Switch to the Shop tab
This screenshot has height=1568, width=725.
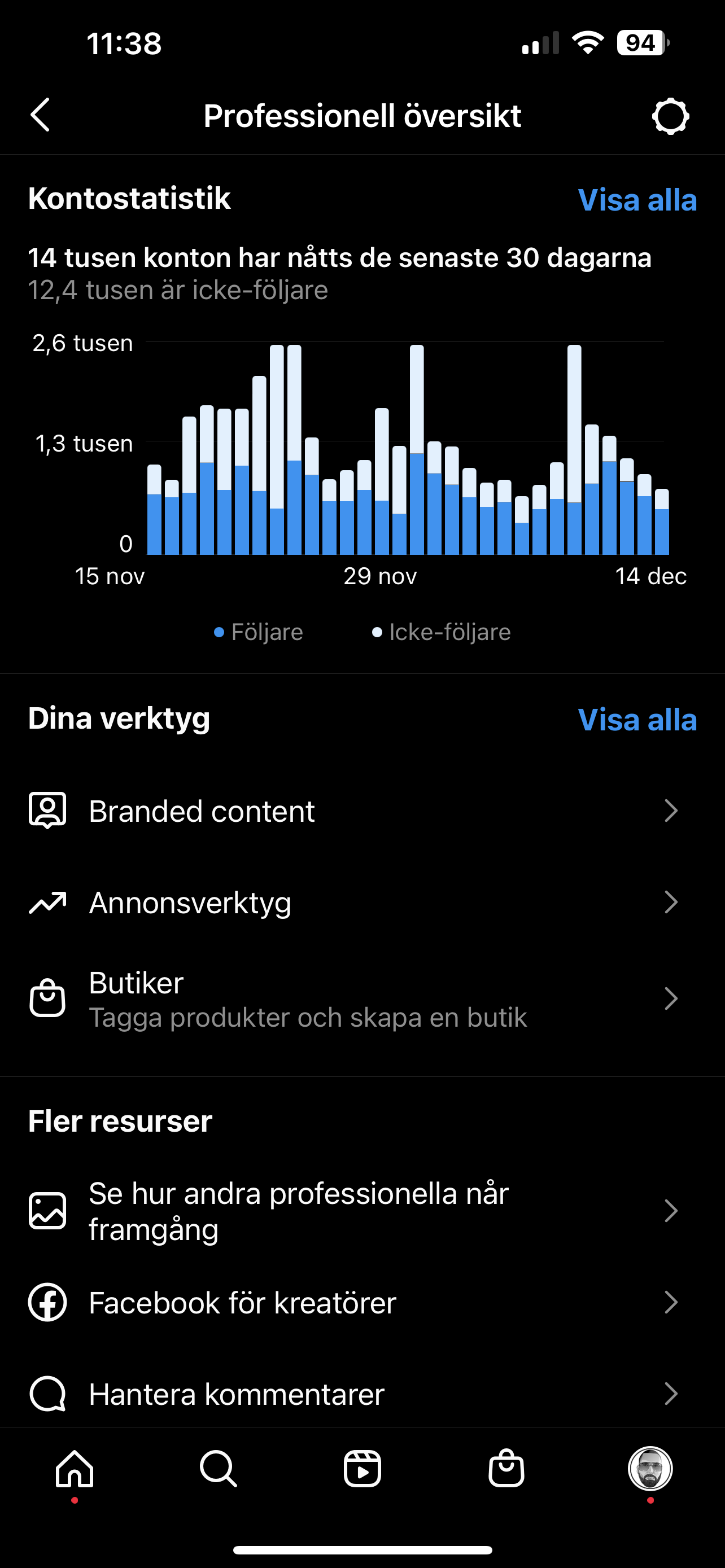coord(506,1468)
